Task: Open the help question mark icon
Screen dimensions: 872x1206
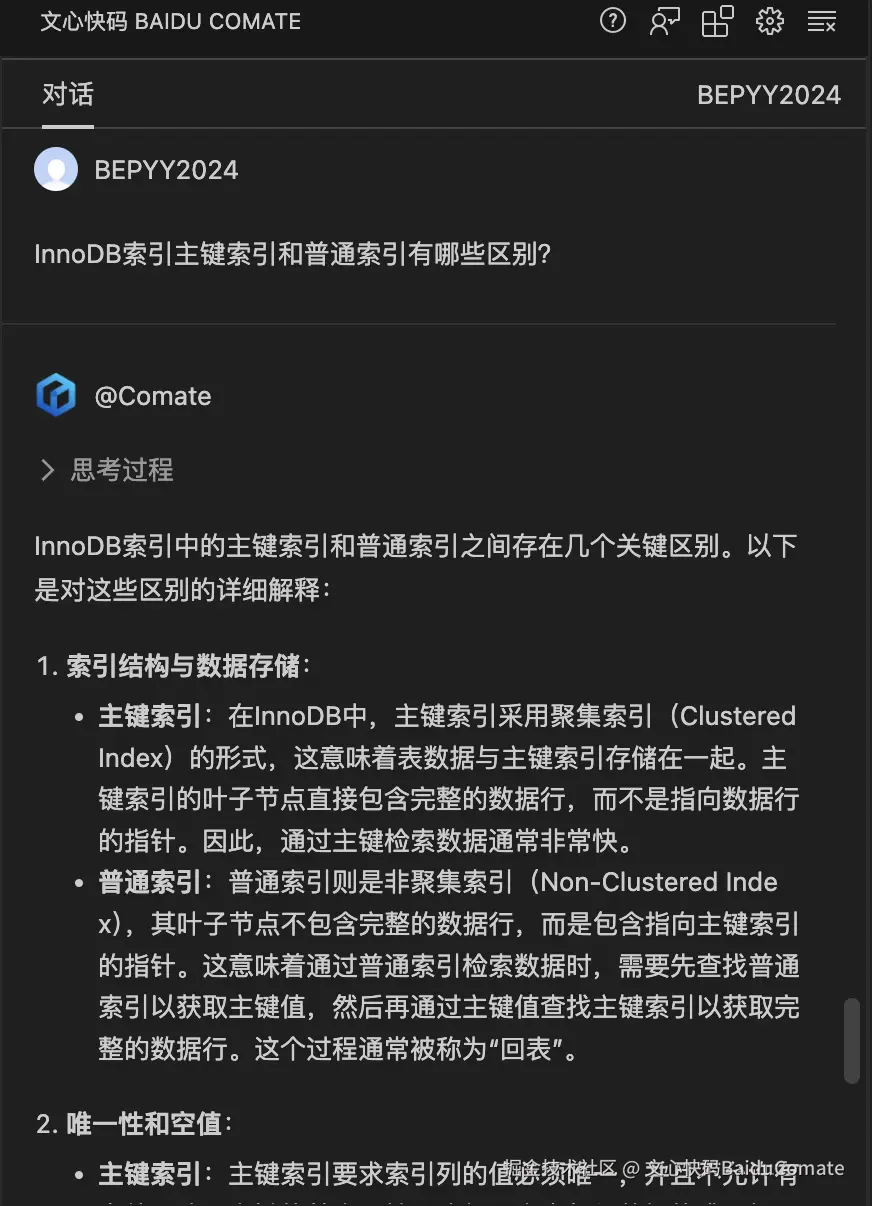Action: point(612,21)
